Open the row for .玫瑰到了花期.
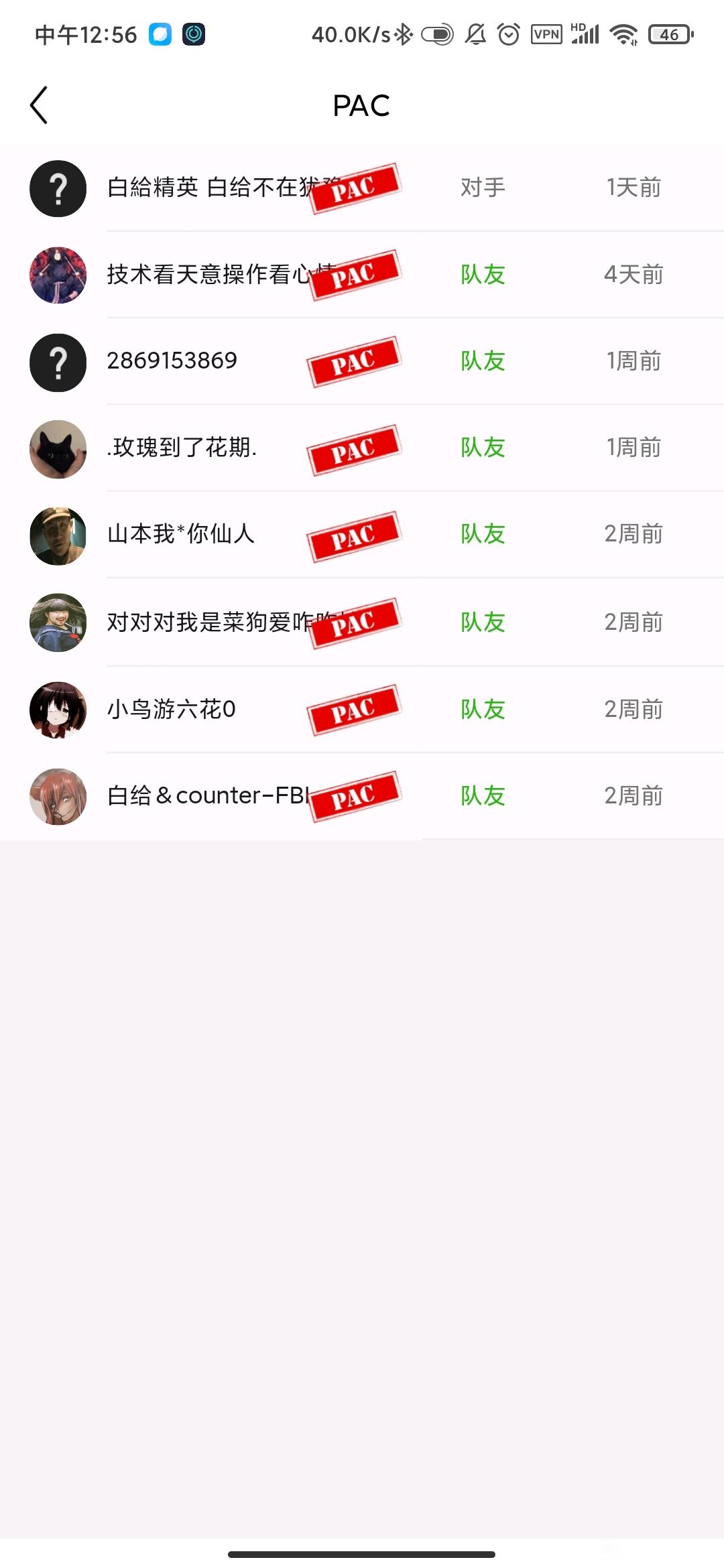 tap(362, 448)
